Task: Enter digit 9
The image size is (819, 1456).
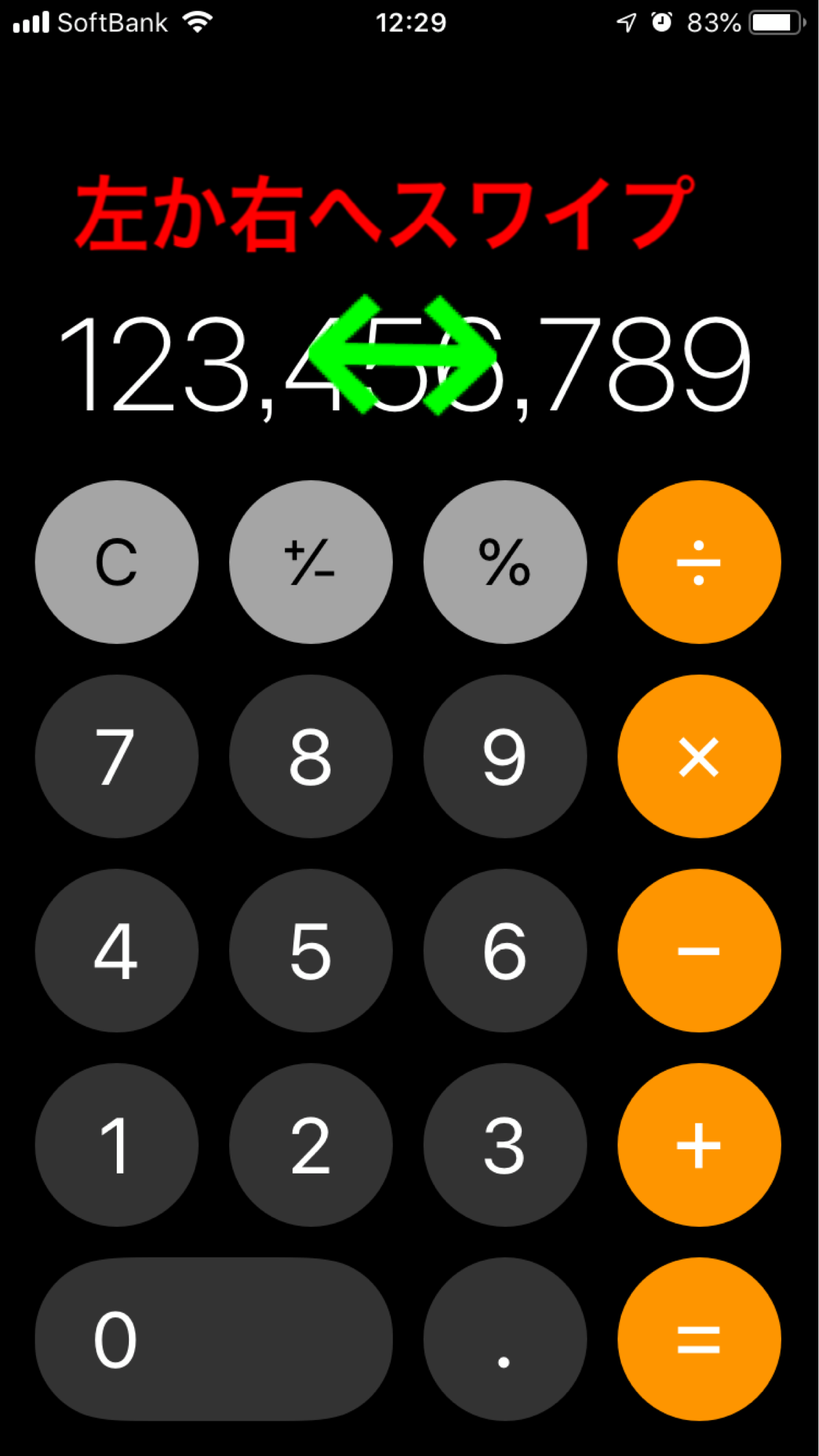Action: pos(504,756)
